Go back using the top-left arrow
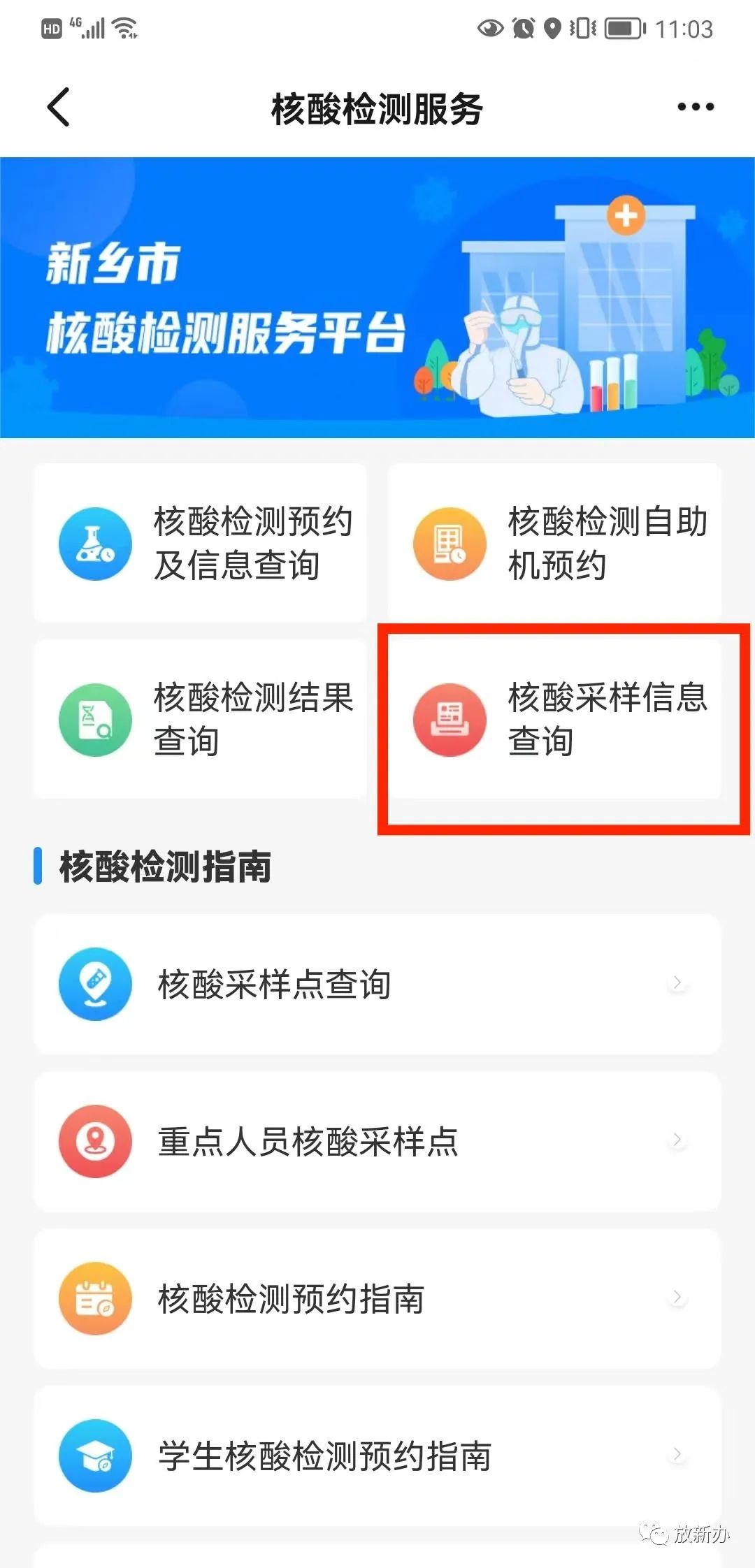The image size is (755, 1568). (x=59, y=107)
